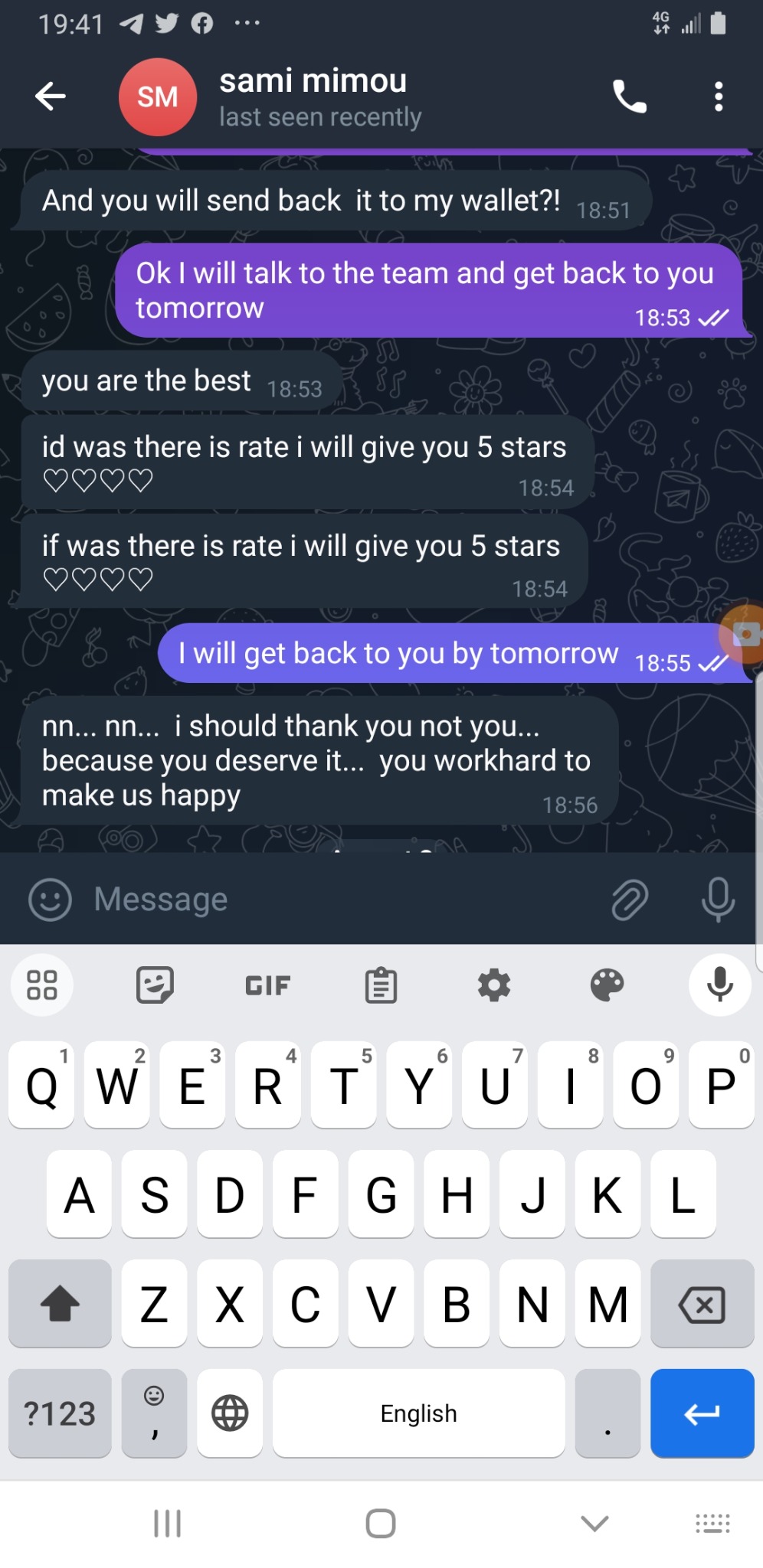This screenshot has width=763, height=1568.
Task: Switch to the ?123 symbols keyboard
Action: coord(60,1413)
